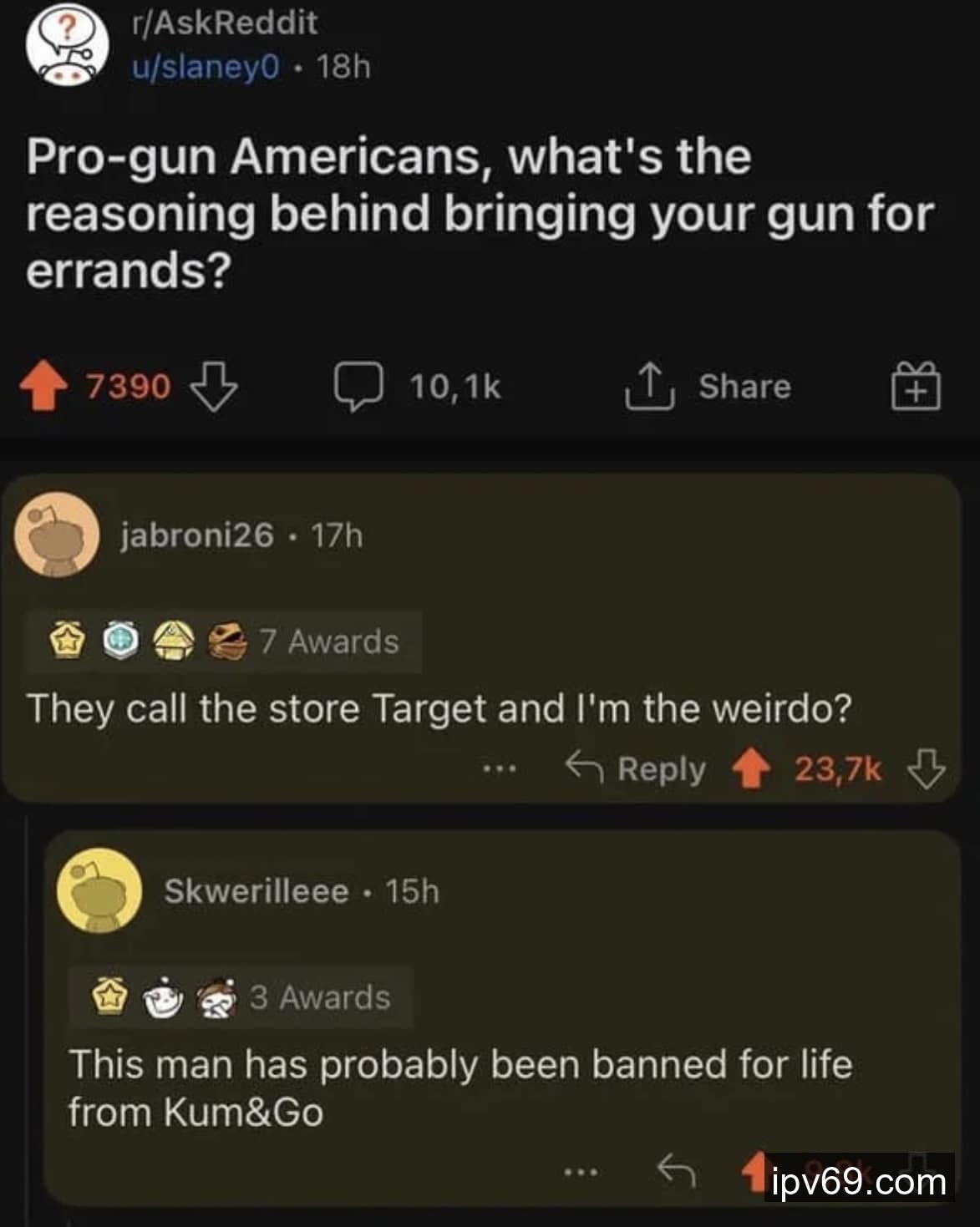Upvote the Pro-gun Americans post
This screenshot has width=980, height=1227.
[x=43, y=387]
